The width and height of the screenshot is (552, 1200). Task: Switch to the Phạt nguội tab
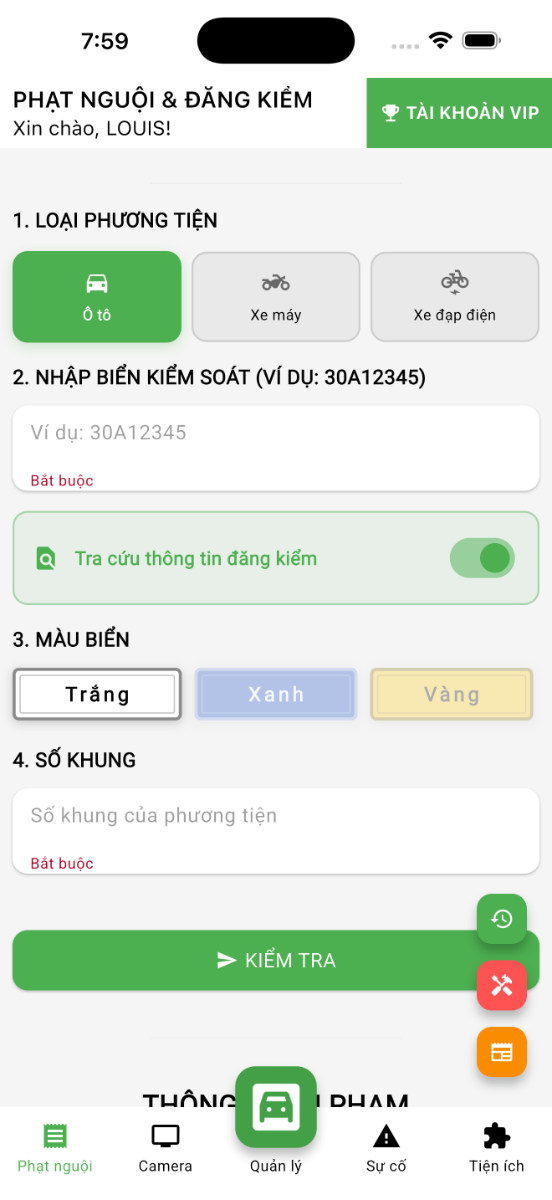click(55, 1148)
